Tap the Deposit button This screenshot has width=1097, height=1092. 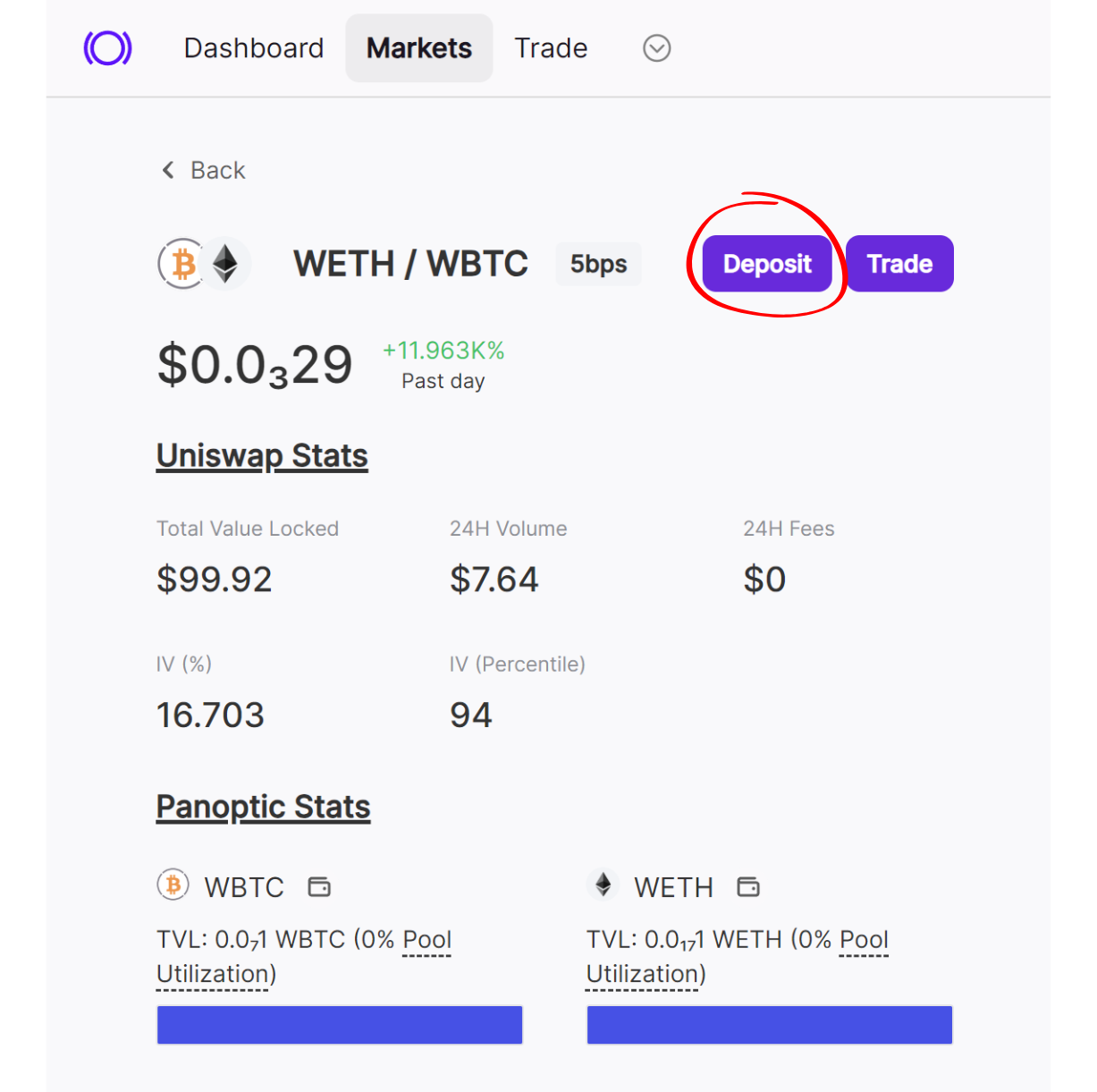766,264
